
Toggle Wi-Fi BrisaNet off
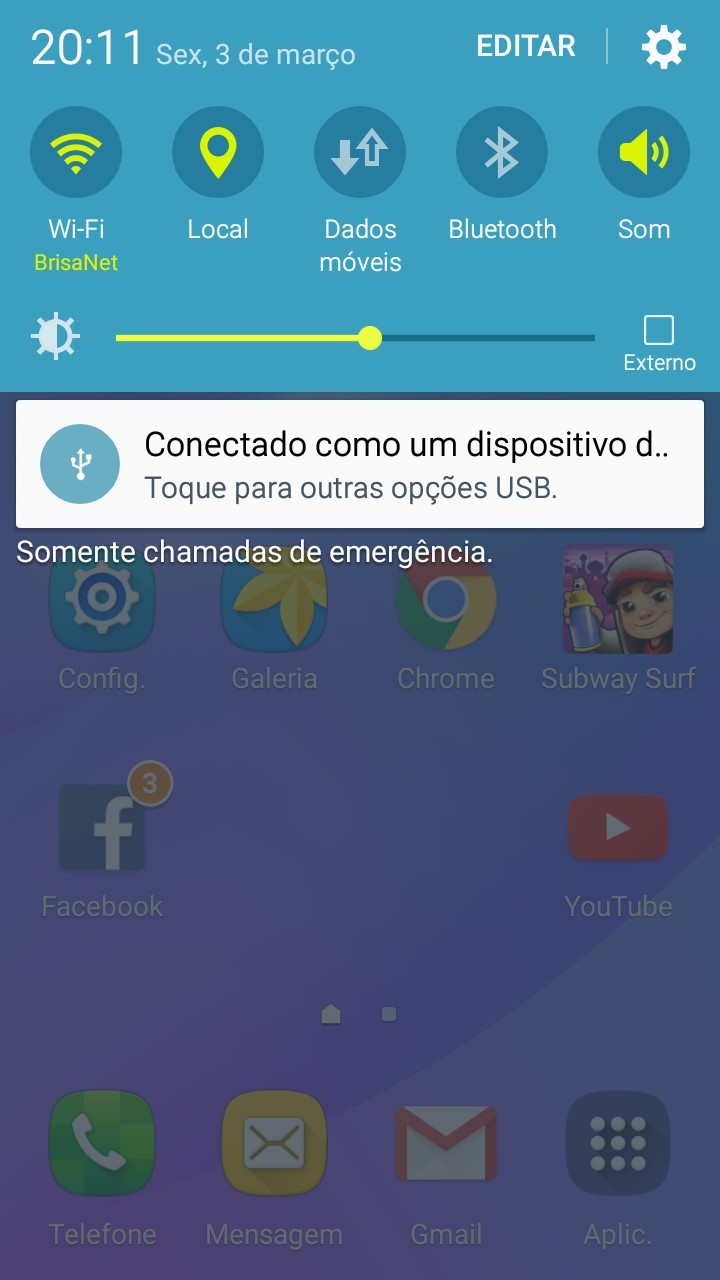pos(76,152)
